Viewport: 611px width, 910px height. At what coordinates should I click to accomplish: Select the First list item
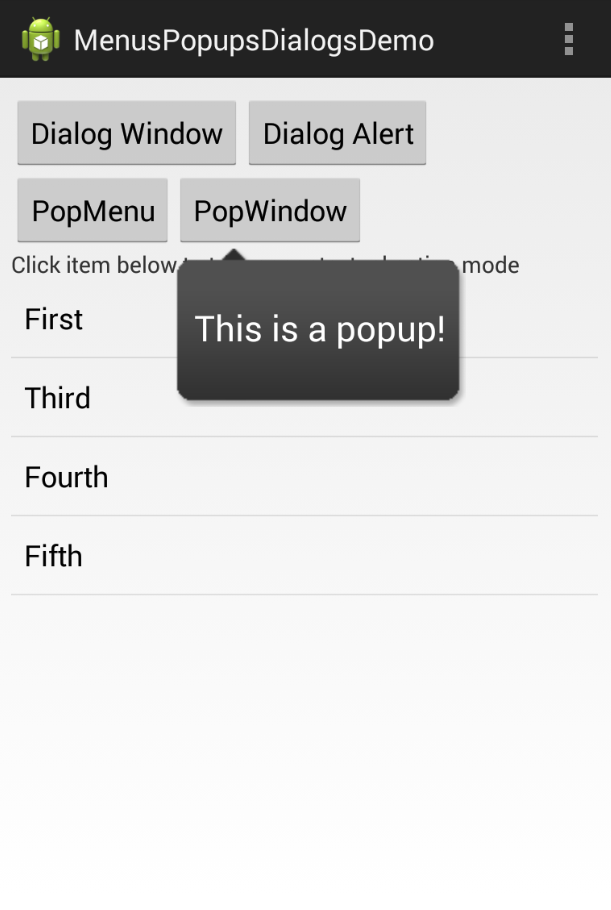[x=90, y=320]
